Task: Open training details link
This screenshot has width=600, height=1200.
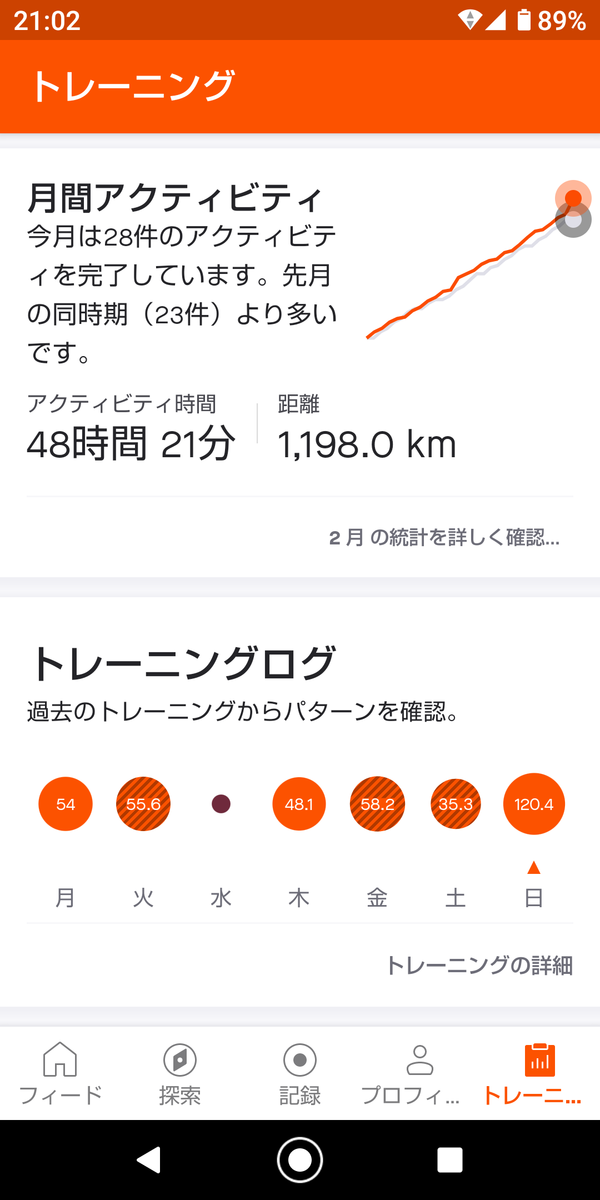Action: pos(479,965)
